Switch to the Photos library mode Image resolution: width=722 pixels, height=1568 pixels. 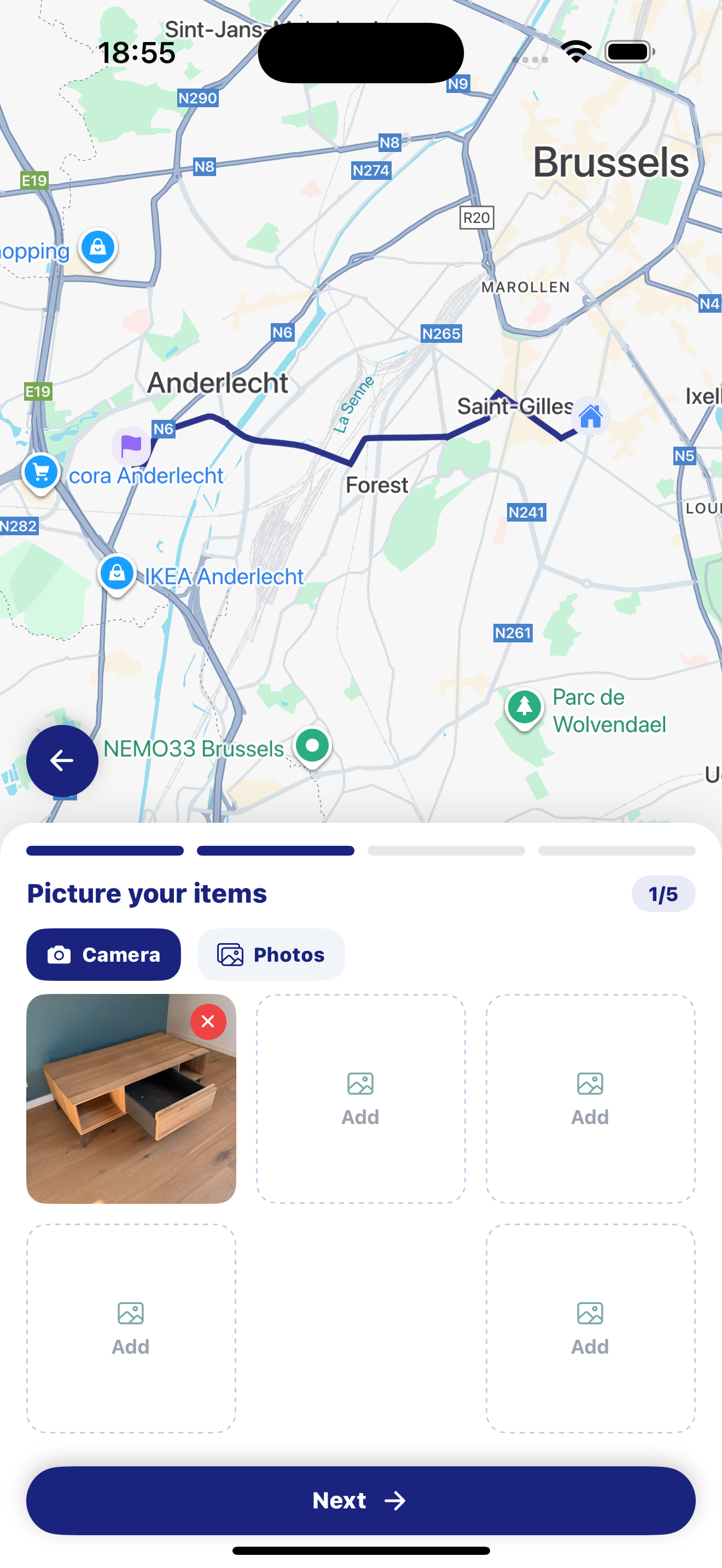click(270, 955)
